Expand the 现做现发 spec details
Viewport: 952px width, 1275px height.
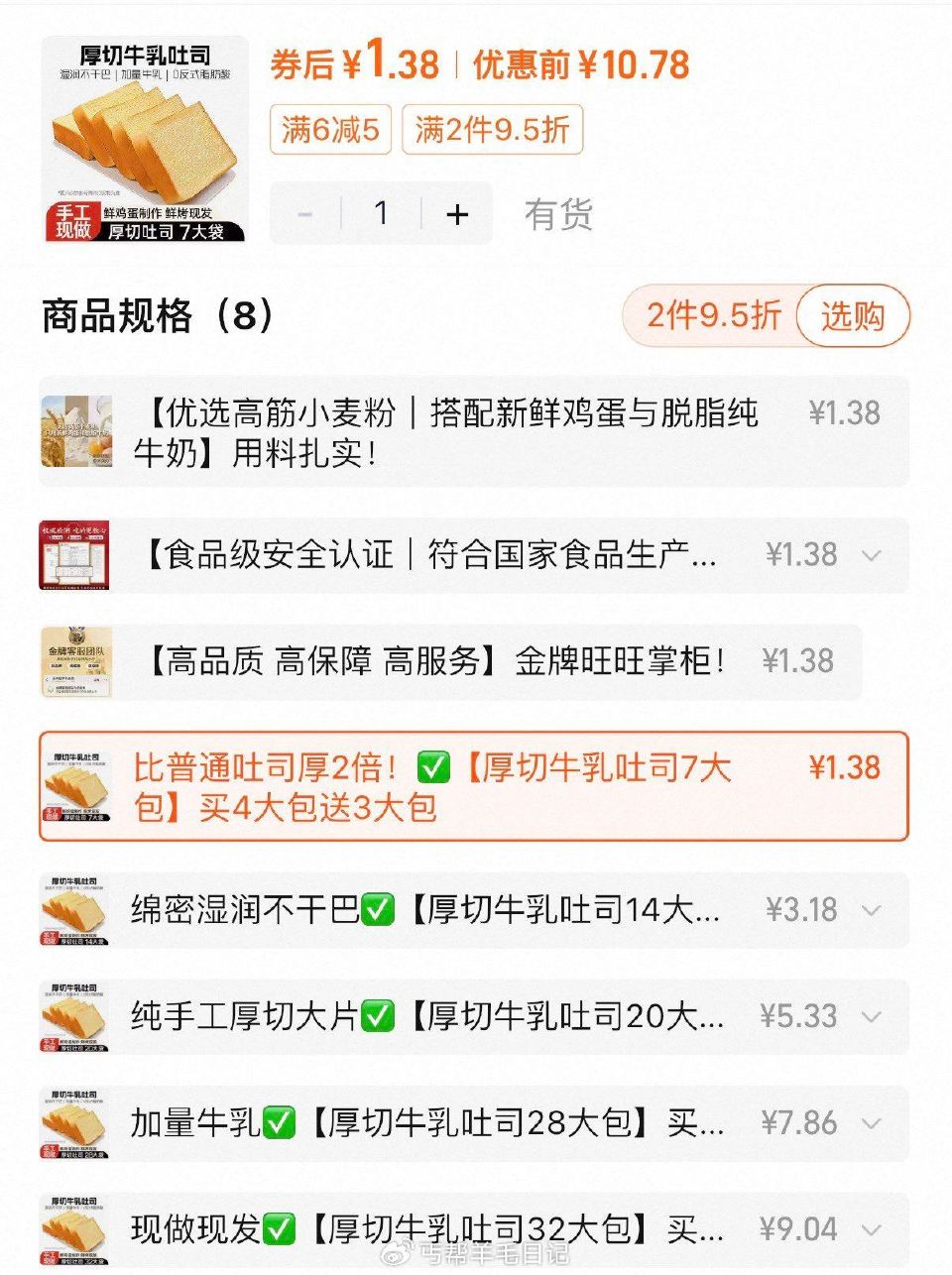pyautogui.click(x=872, y=1229)
